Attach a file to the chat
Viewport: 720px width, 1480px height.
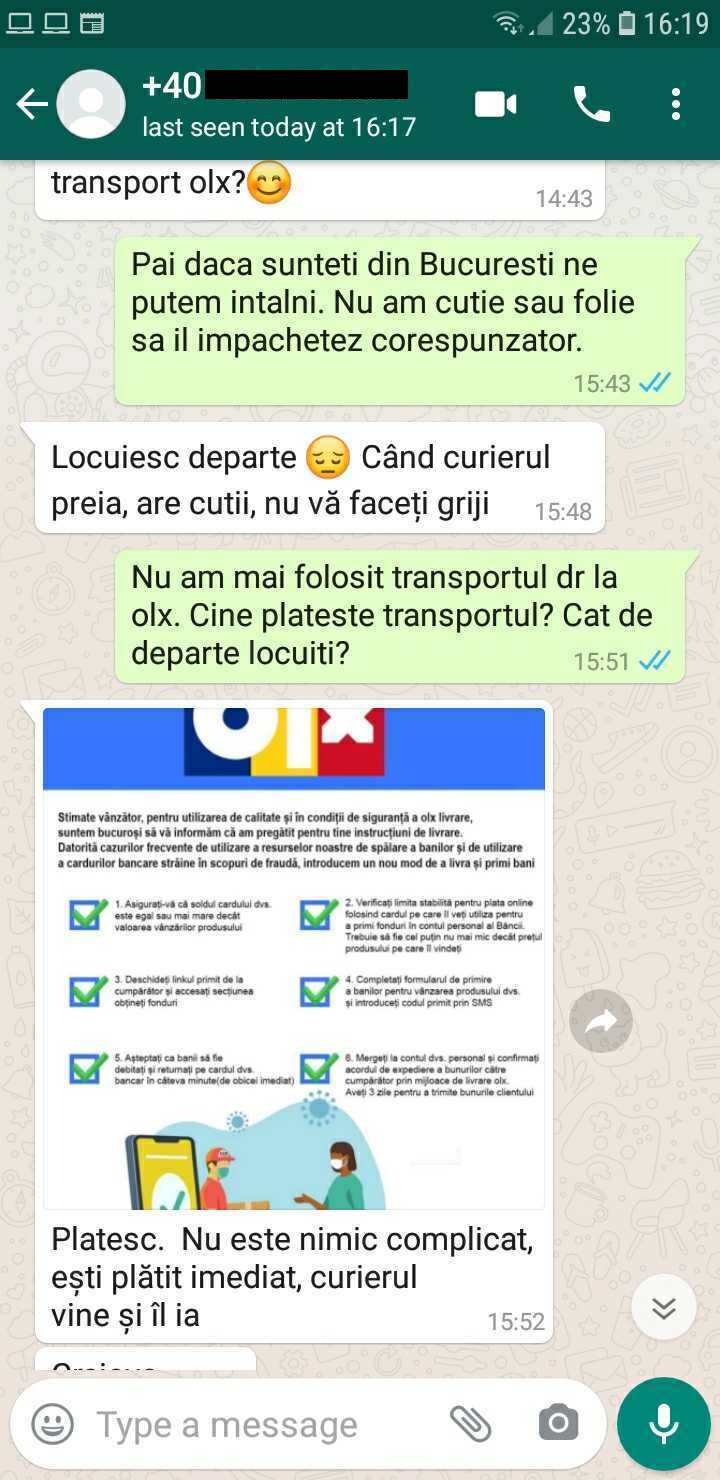coord(470,1423)
